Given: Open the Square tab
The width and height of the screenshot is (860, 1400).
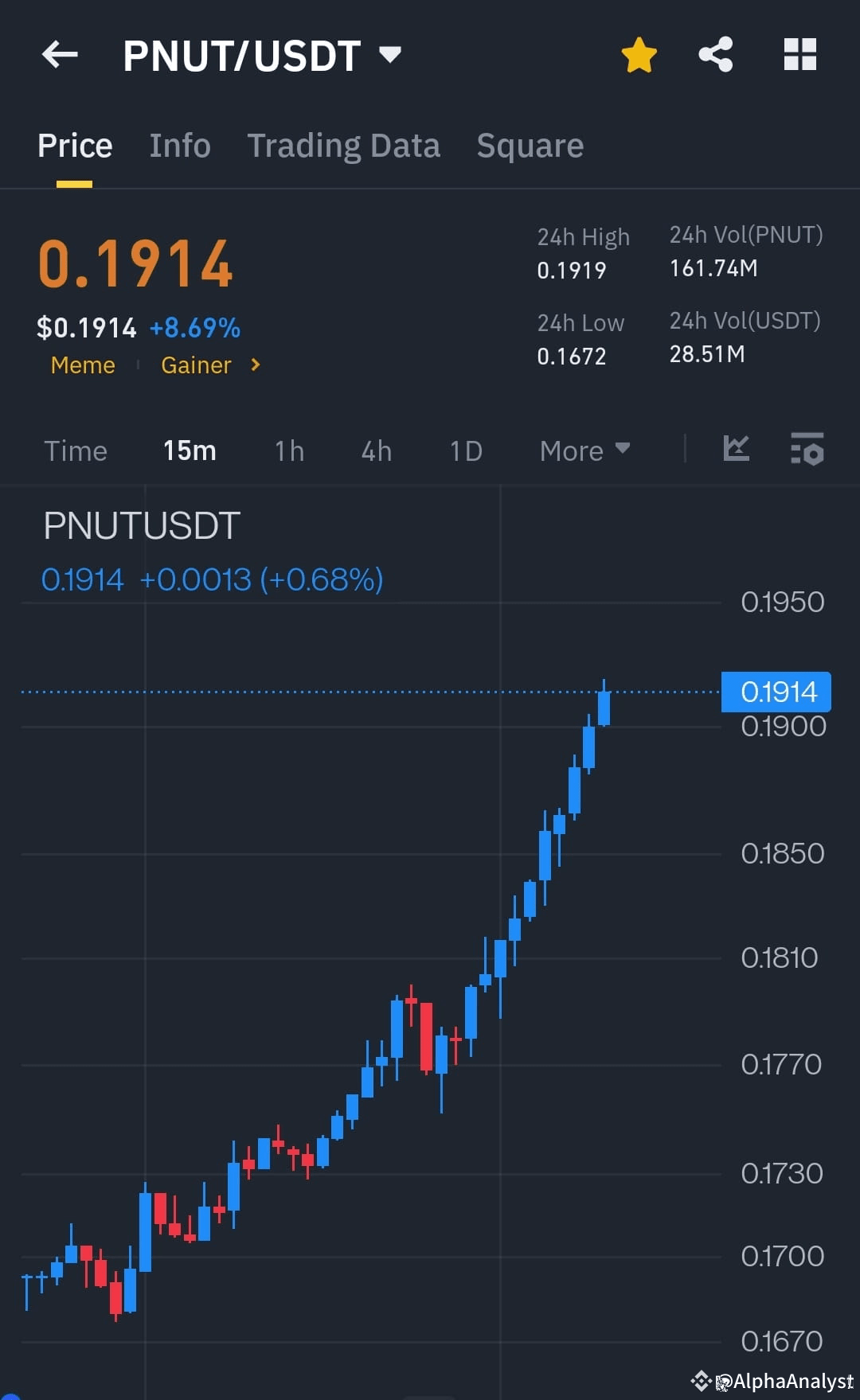Looking at the screenshot, I should point(530,145).
